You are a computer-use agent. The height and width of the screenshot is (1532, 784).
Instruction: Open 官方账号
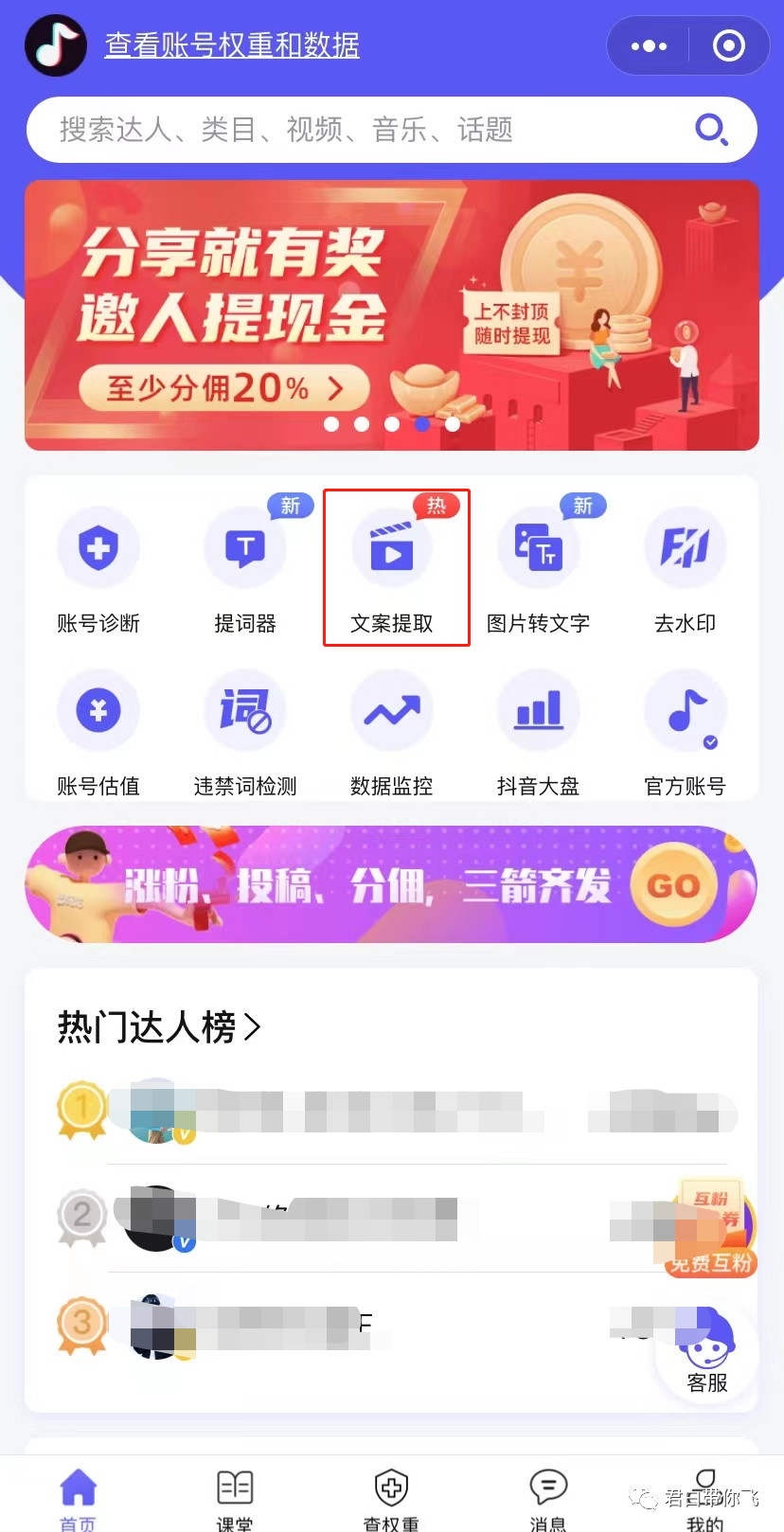[685, 731]
